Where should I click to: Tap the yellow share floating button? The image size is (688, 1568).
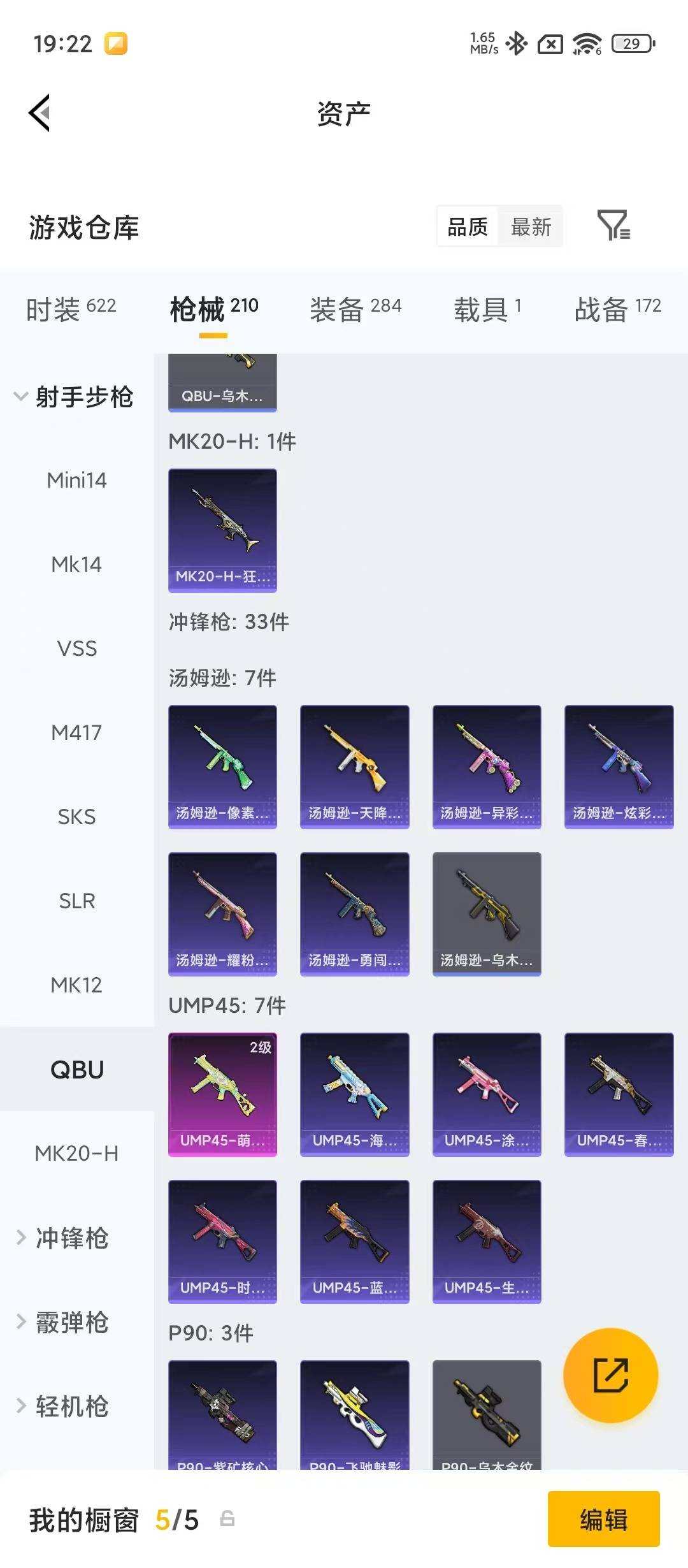click(610, 1375)
